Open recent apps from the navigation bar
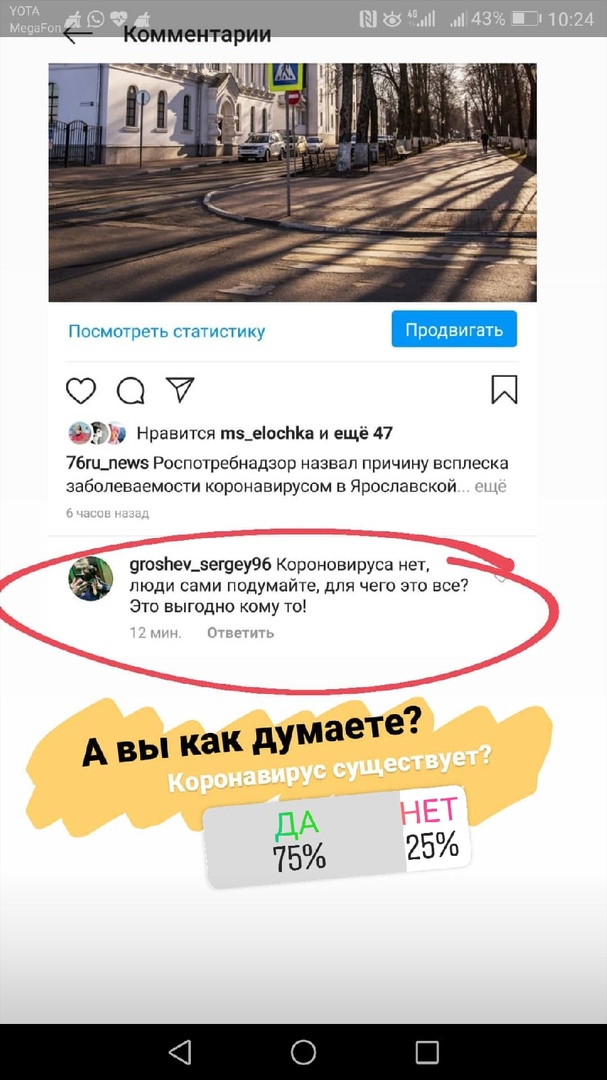607x1080 pixels. (x=426, y=1052)
